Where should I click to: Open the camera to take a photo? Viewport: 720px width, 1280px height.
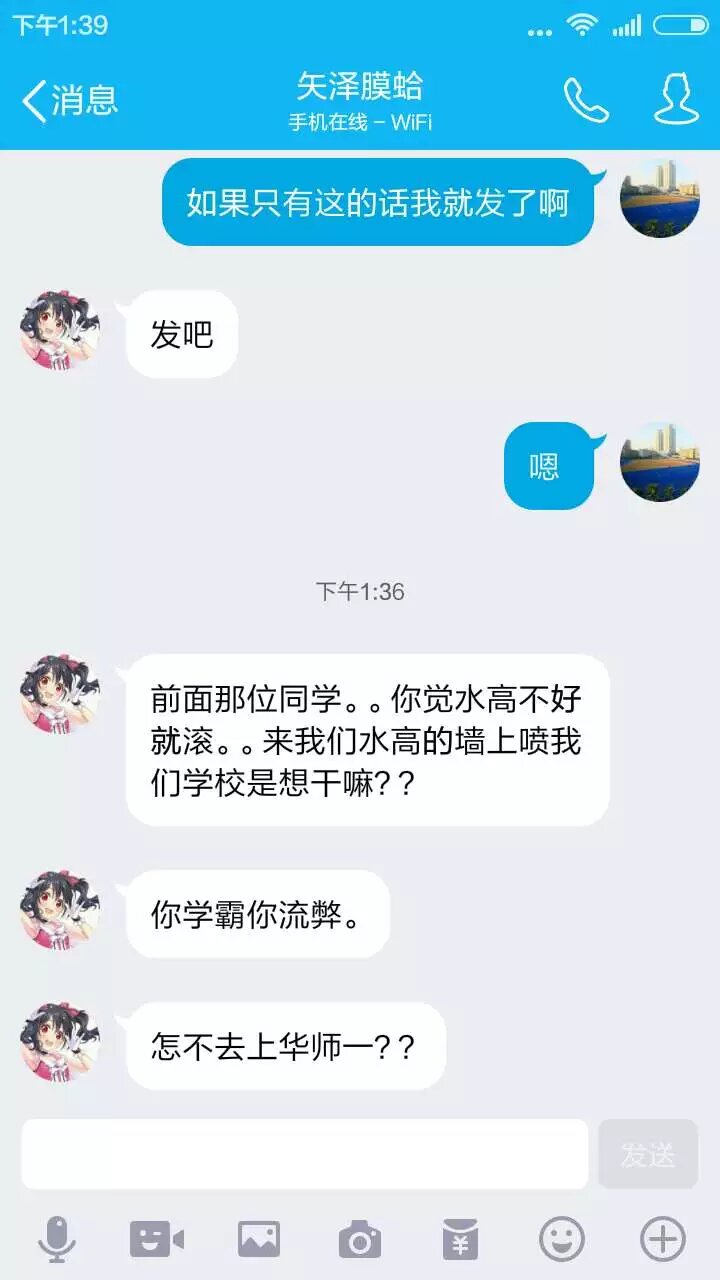(x=359, y=1240)
